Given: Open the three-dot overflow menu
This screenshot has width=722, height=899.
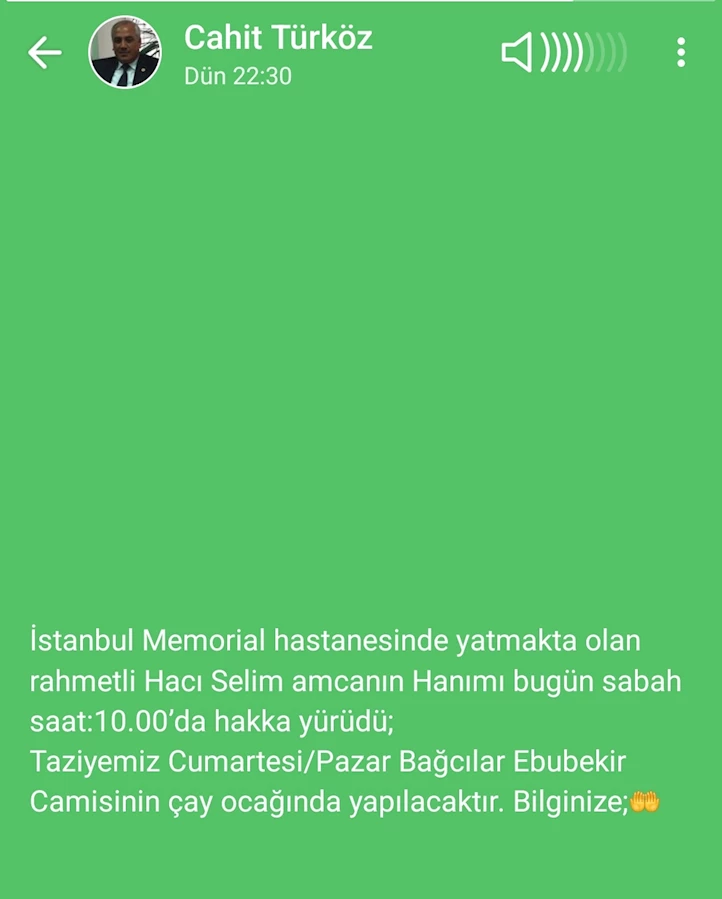Looking at the screenshot, I should click(x=681, y=52).
